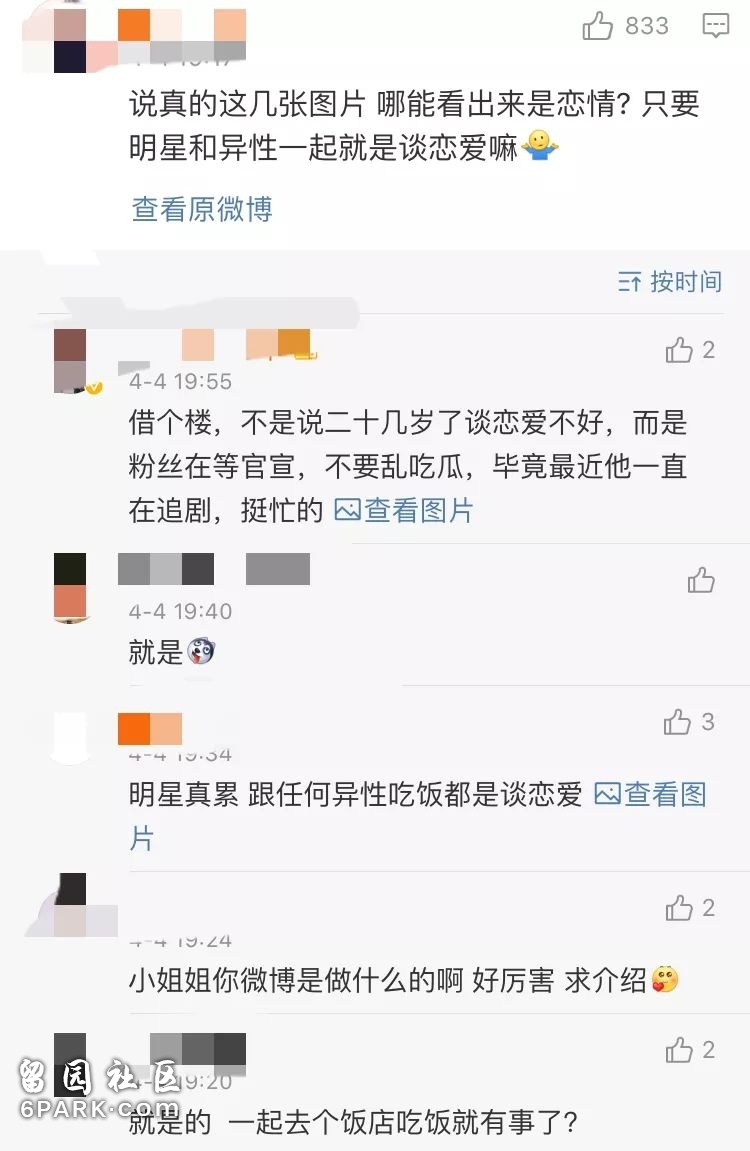Open avatar of the 就是 commenter
The height and width of the screenshot is (1151, 750).
70,587
